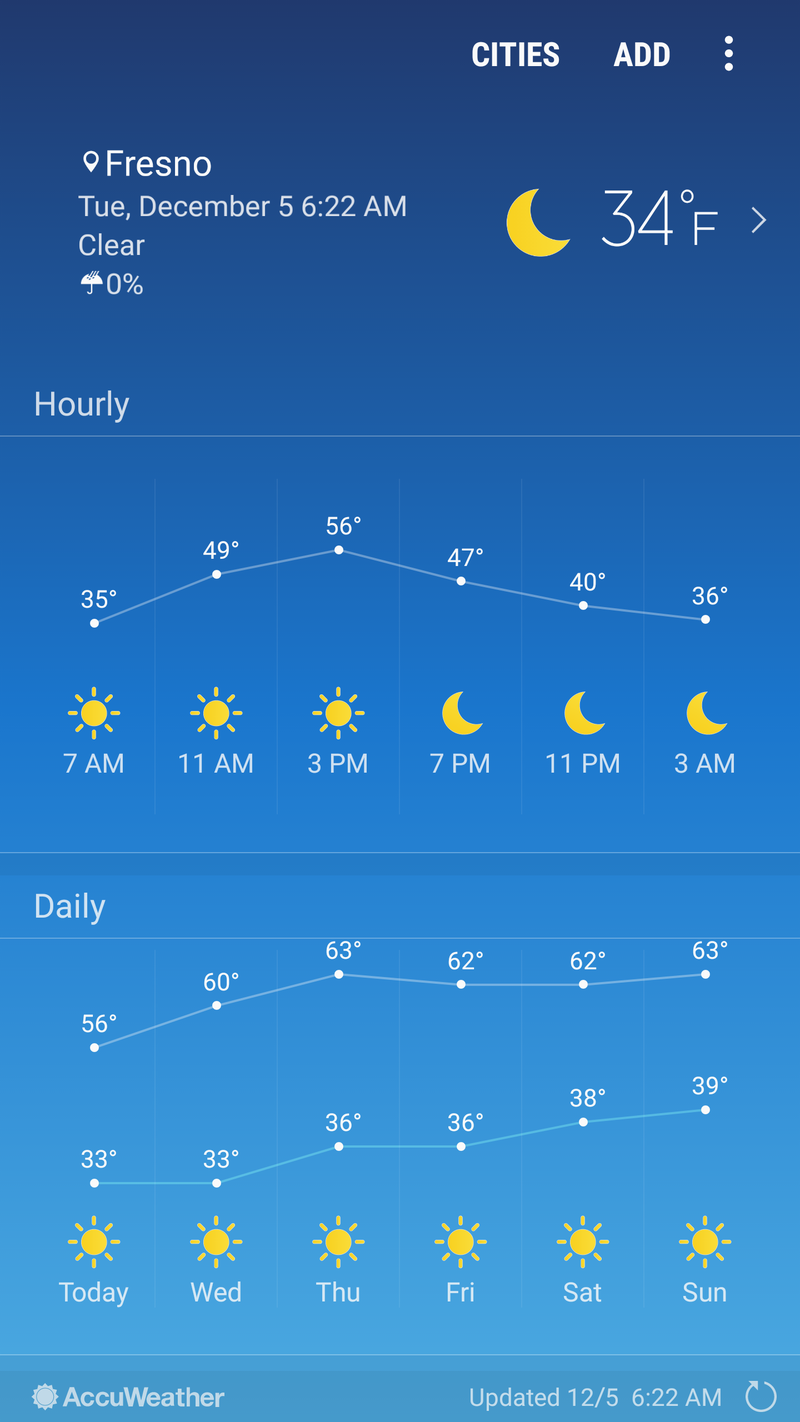Image resolution: width=800 pixels, height=1422 pixels.
Task: Refresh the weather update
Action: click(x=761, y=1396)
